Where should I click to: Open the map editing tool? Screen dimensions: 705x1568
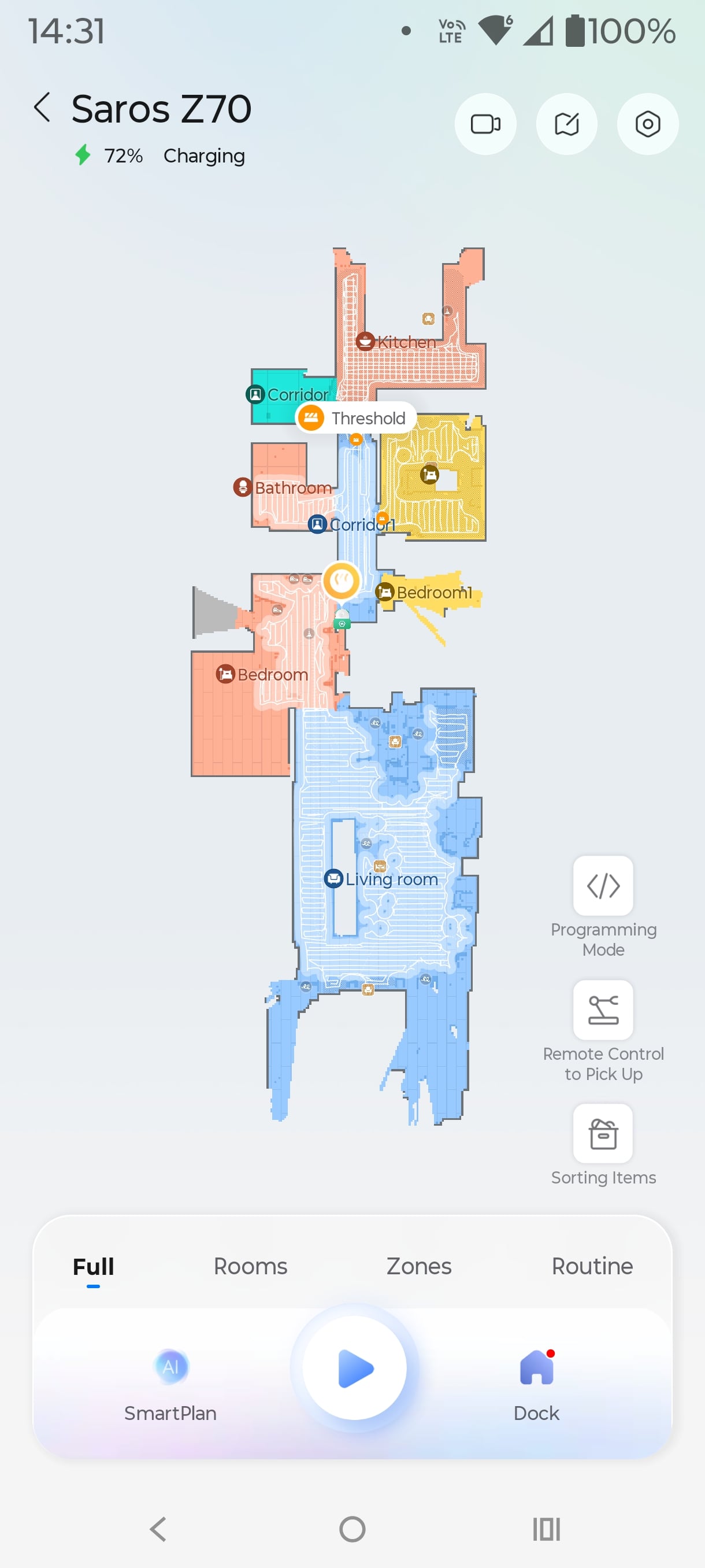566,124
